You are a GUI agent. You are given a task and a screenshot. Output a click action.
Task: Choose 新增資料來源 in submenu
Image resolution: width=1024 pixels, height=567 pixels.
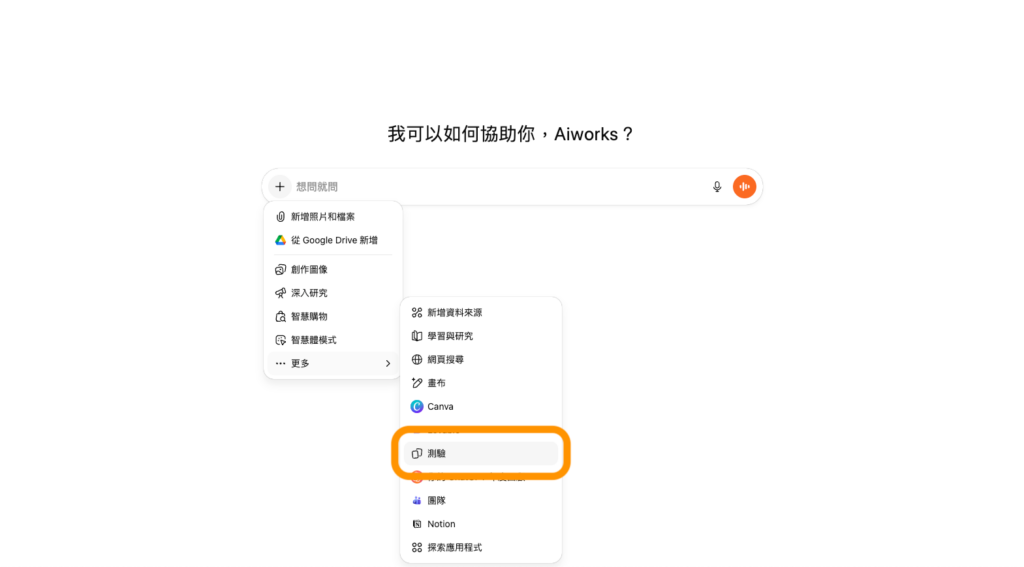click(454, 313)
